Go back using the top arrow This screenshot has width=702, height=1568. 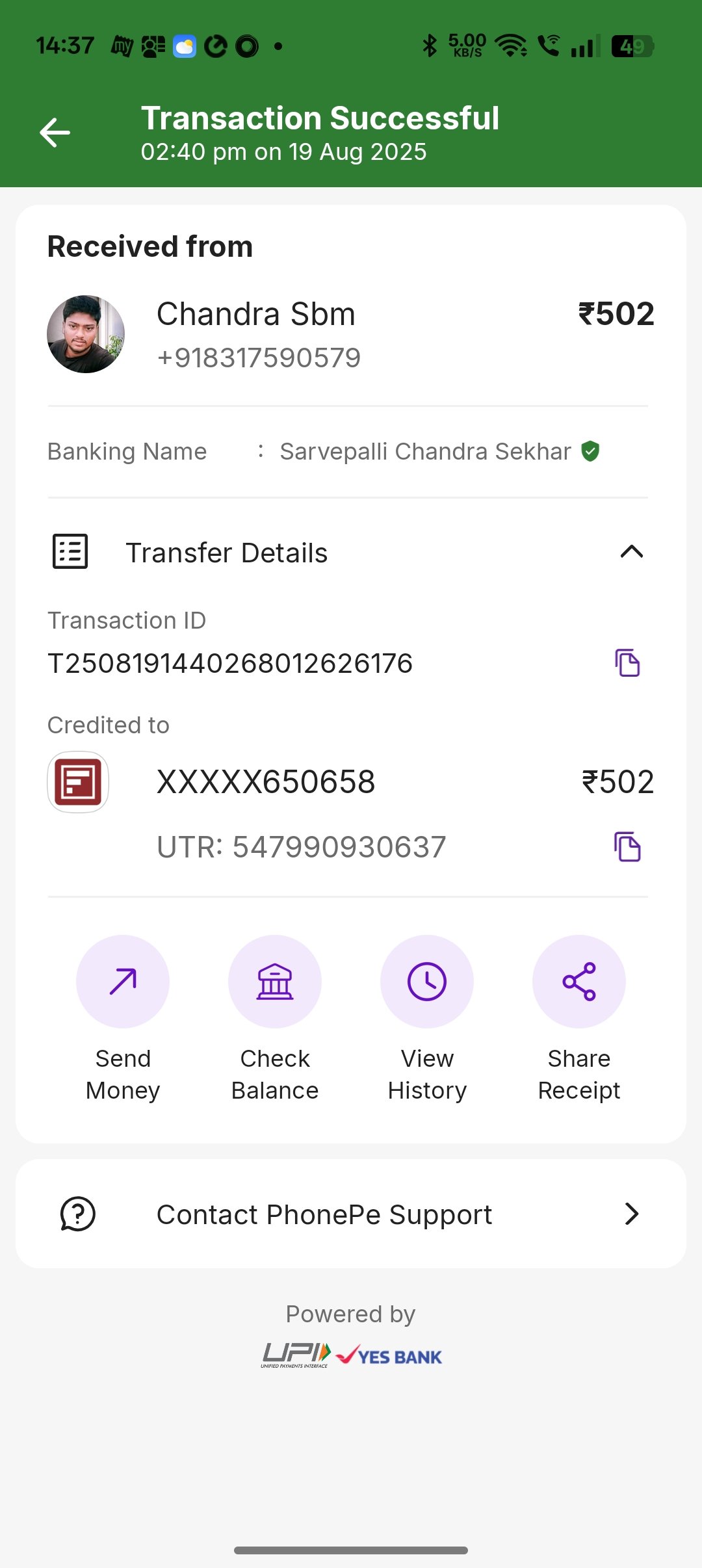tap(55, 133)
